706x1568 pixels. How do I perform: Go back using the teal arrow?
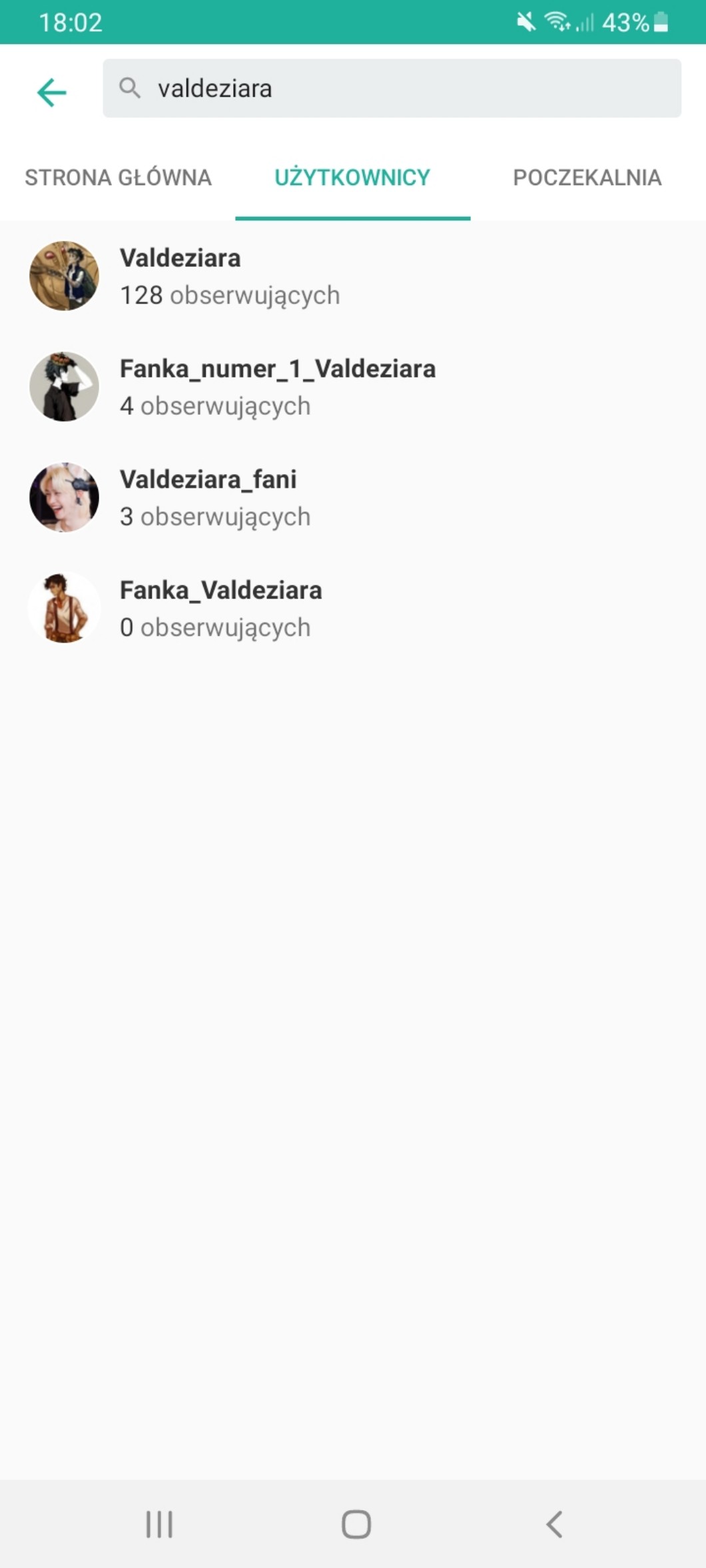click(x=51, y=91)
